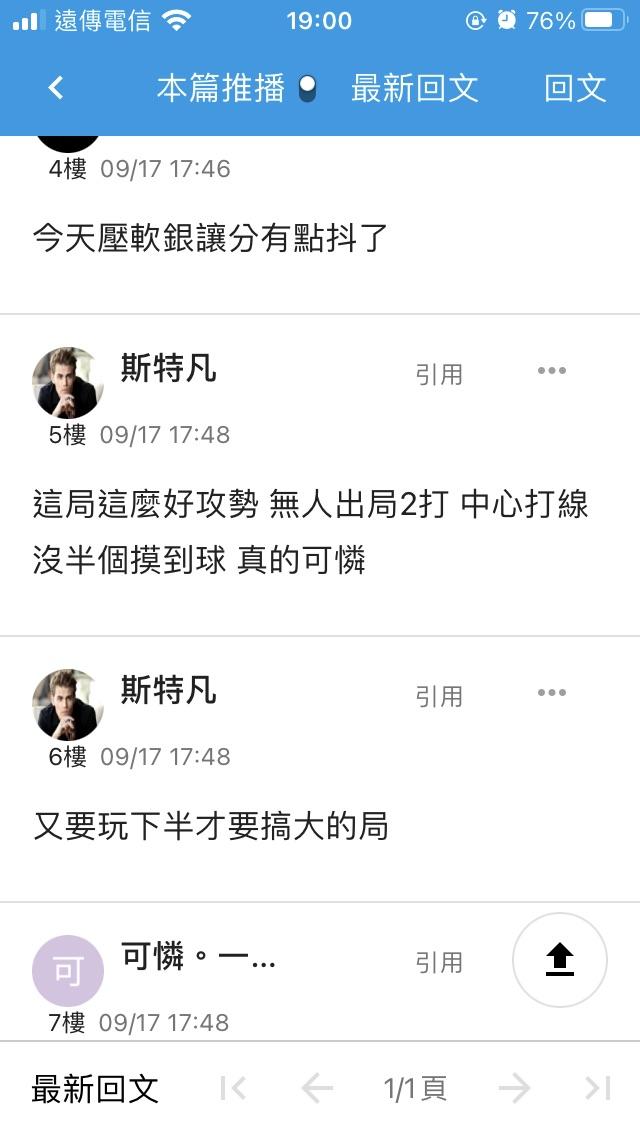
Task: Quote the 6樓 post by 斯特凡
Action: pyautogui.click(x=439, y=696)
